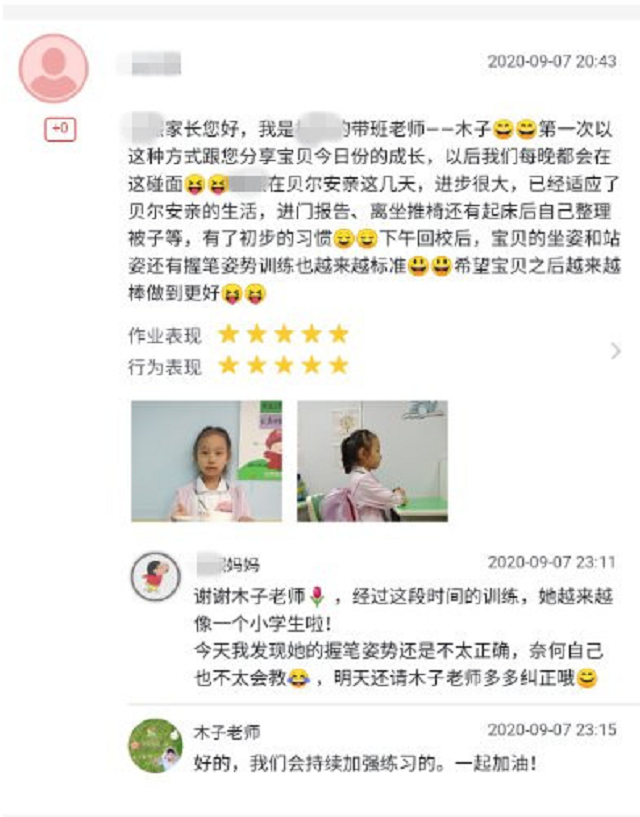Tap the +0 like counter button

tap(59, 128)
